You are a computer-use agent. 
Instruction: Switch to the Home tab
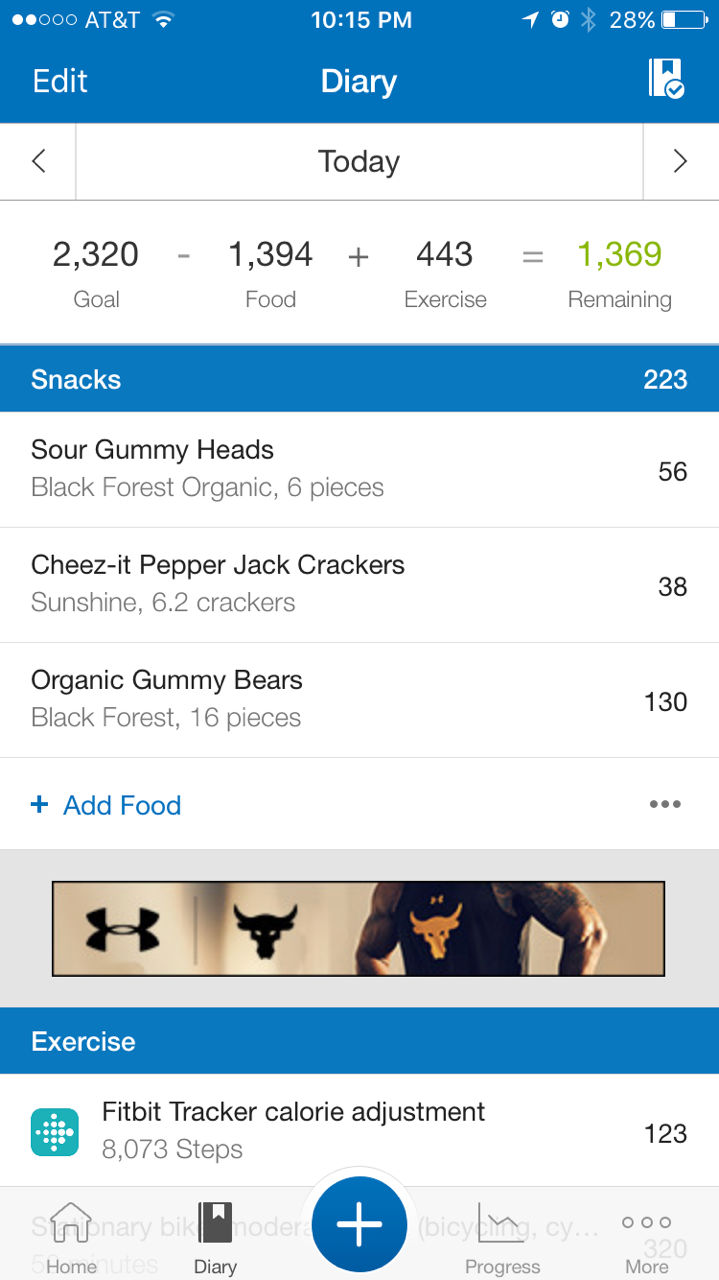(71, 1238)
